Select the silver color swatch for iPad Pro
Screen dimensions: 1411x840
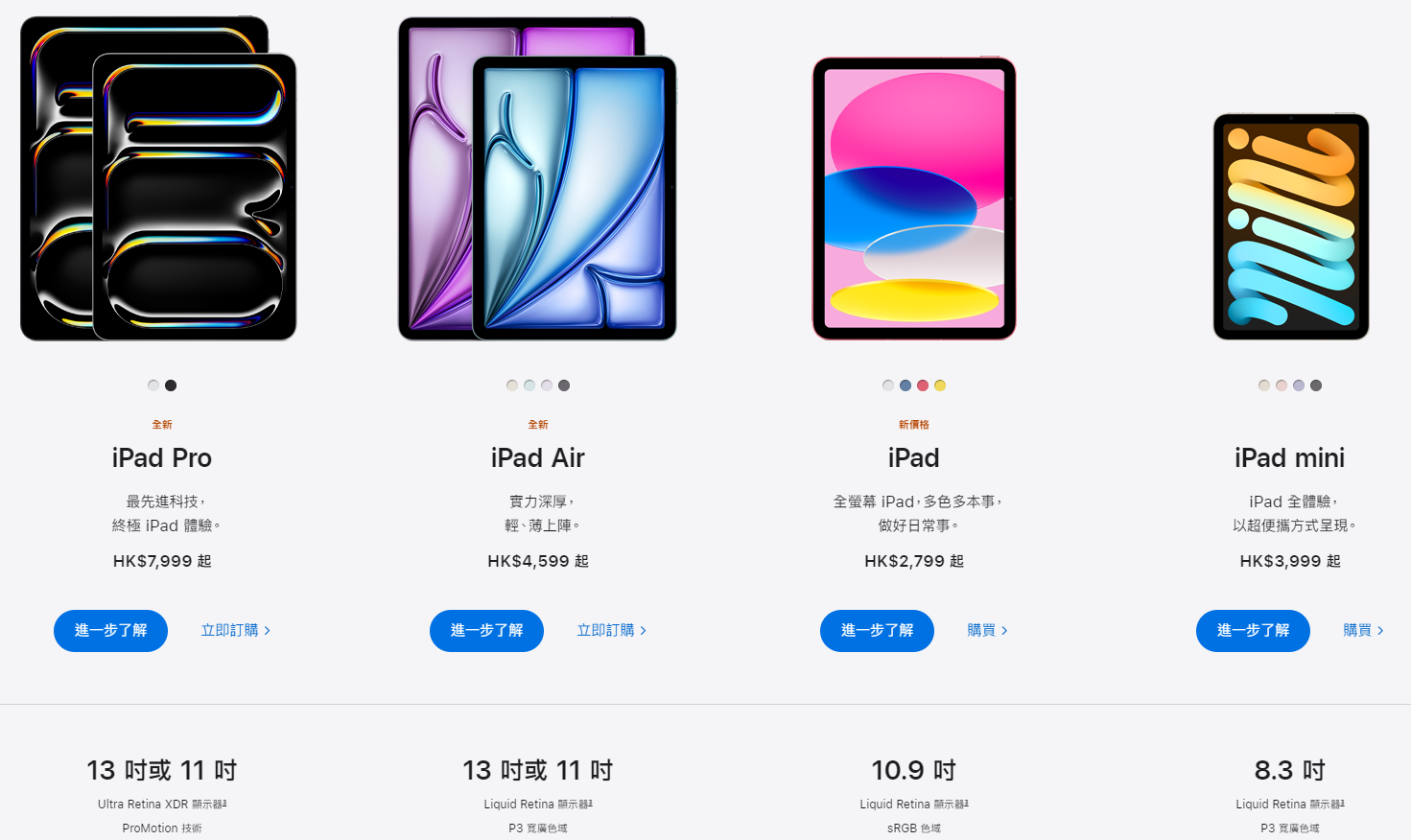153,385
